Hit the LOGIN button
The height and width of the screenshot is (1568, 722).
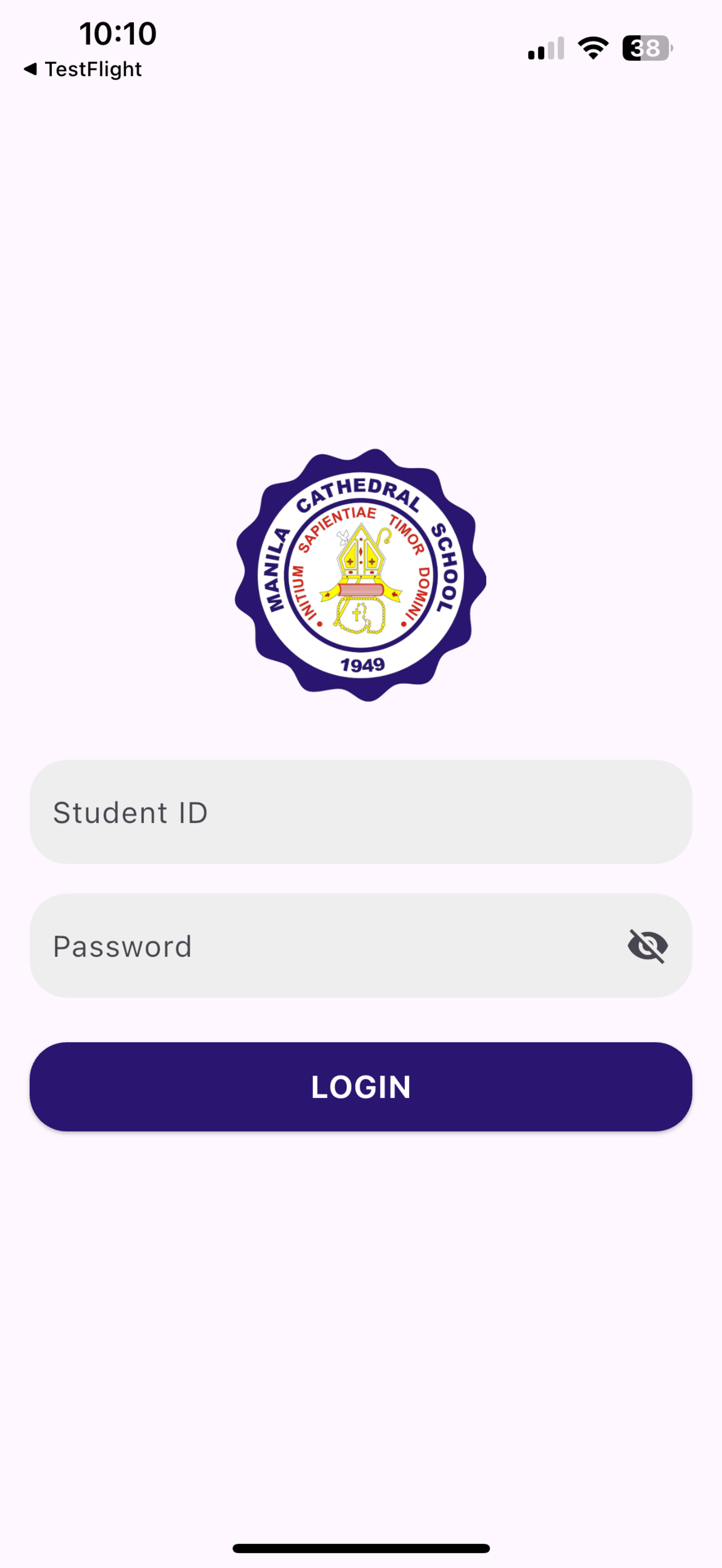(360, 1086)
